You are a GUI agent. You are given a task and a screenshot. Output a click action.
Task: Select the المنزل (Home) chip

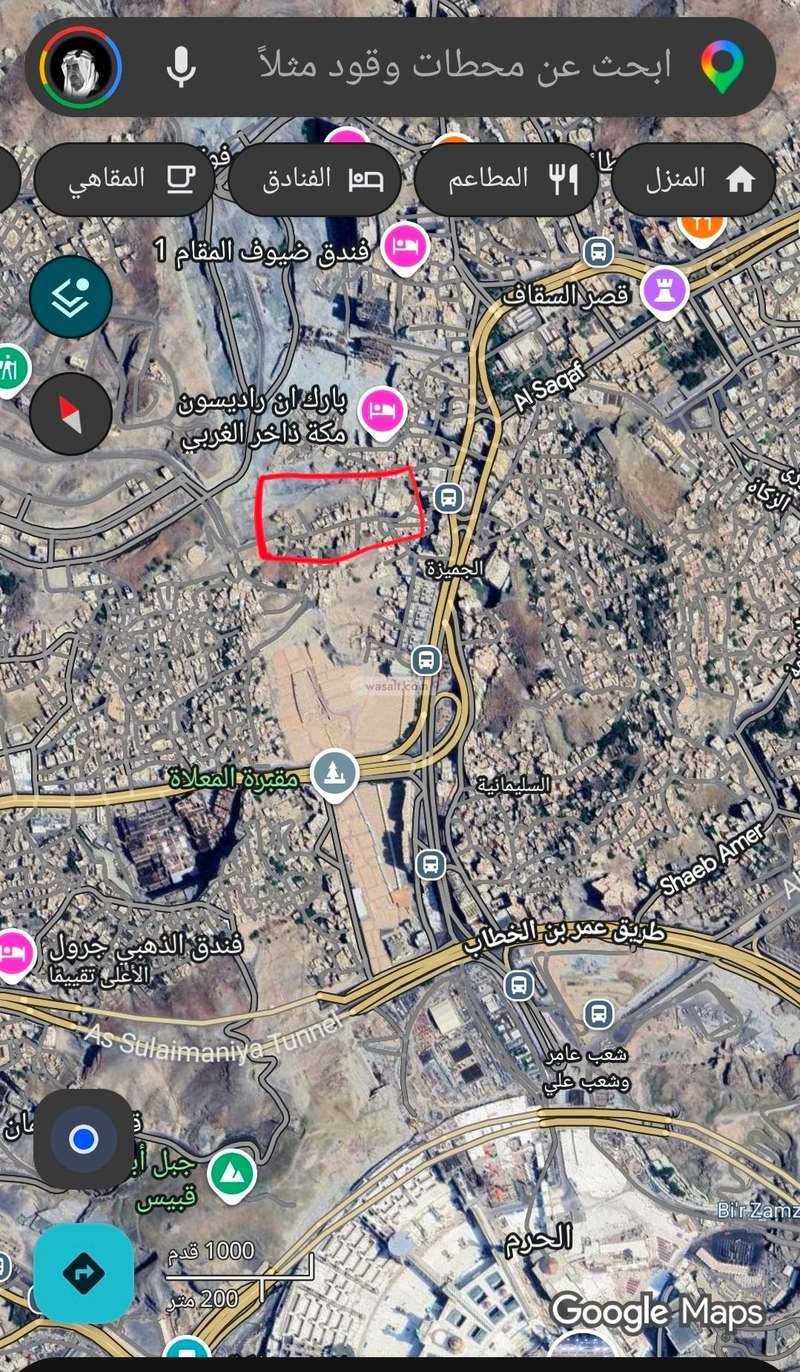[694, 179]
